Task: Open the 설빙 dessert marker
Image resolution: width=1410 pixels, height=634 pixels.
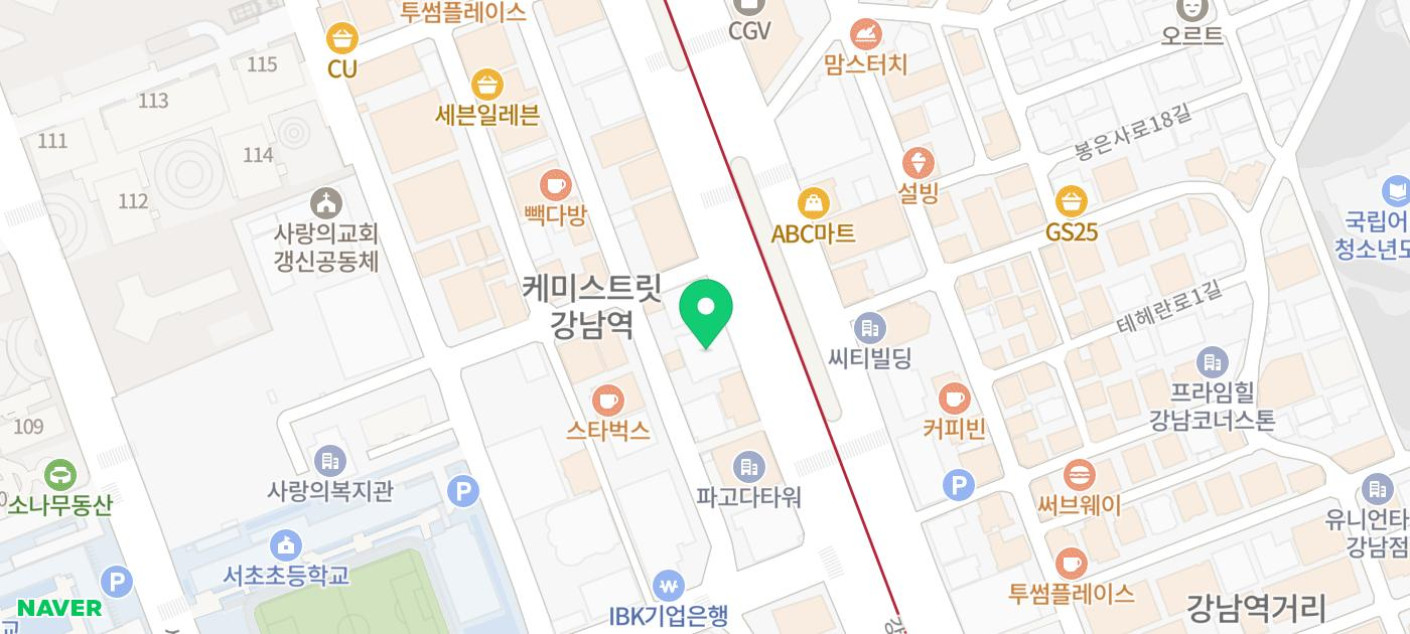Action: [x=917, y=164]
